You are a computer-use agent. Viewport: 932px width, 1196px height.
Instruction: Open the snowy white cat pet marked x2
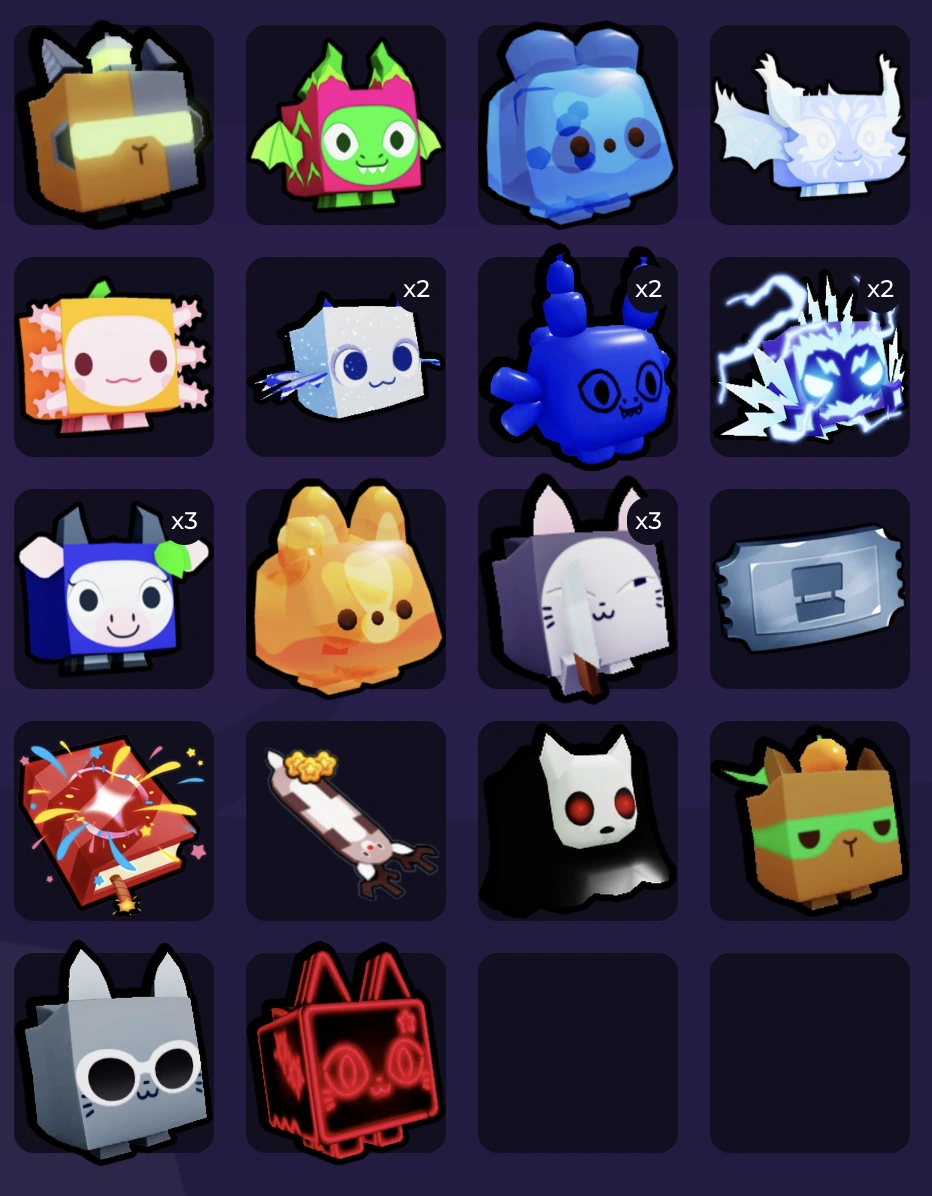pos(346,357)
